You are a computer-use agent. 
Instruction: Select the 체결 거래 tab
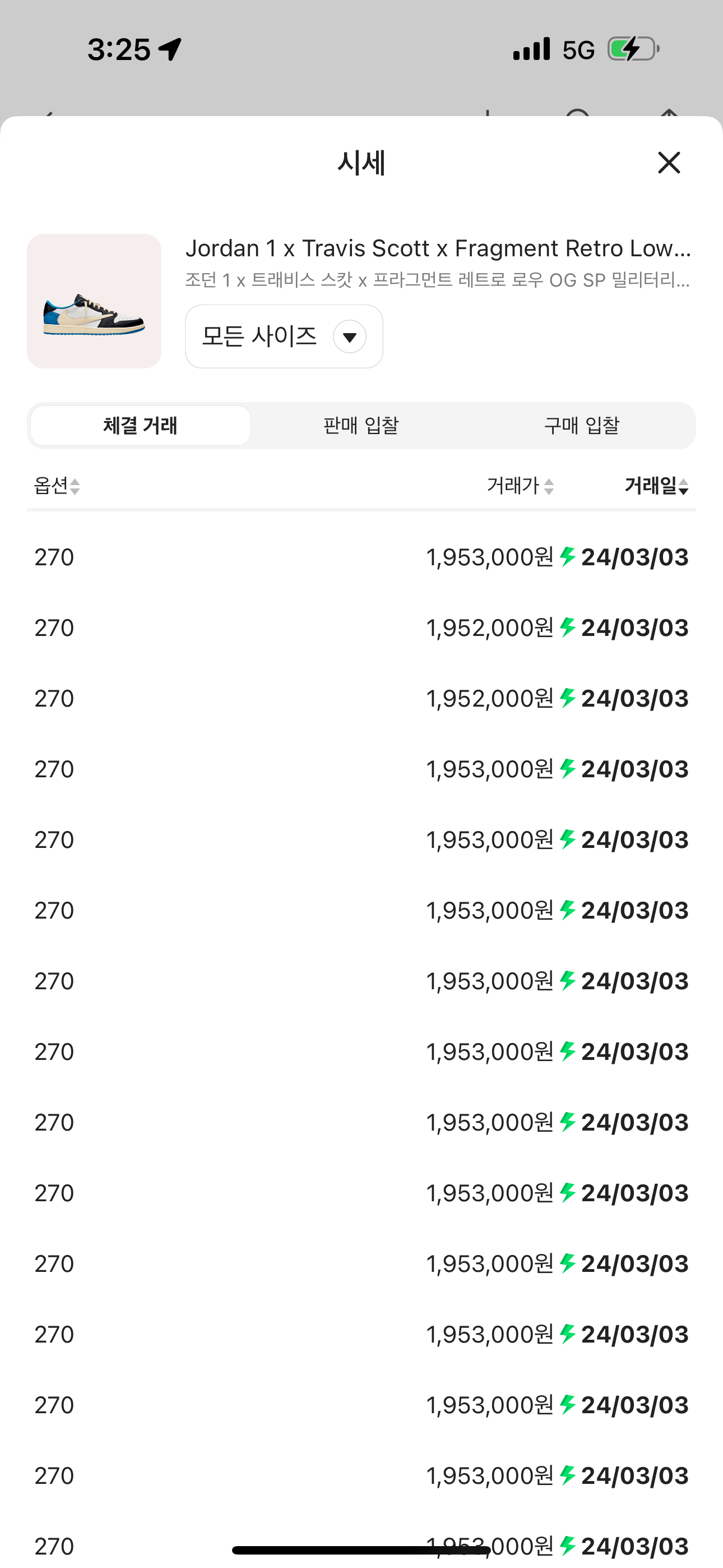[141, 426]
